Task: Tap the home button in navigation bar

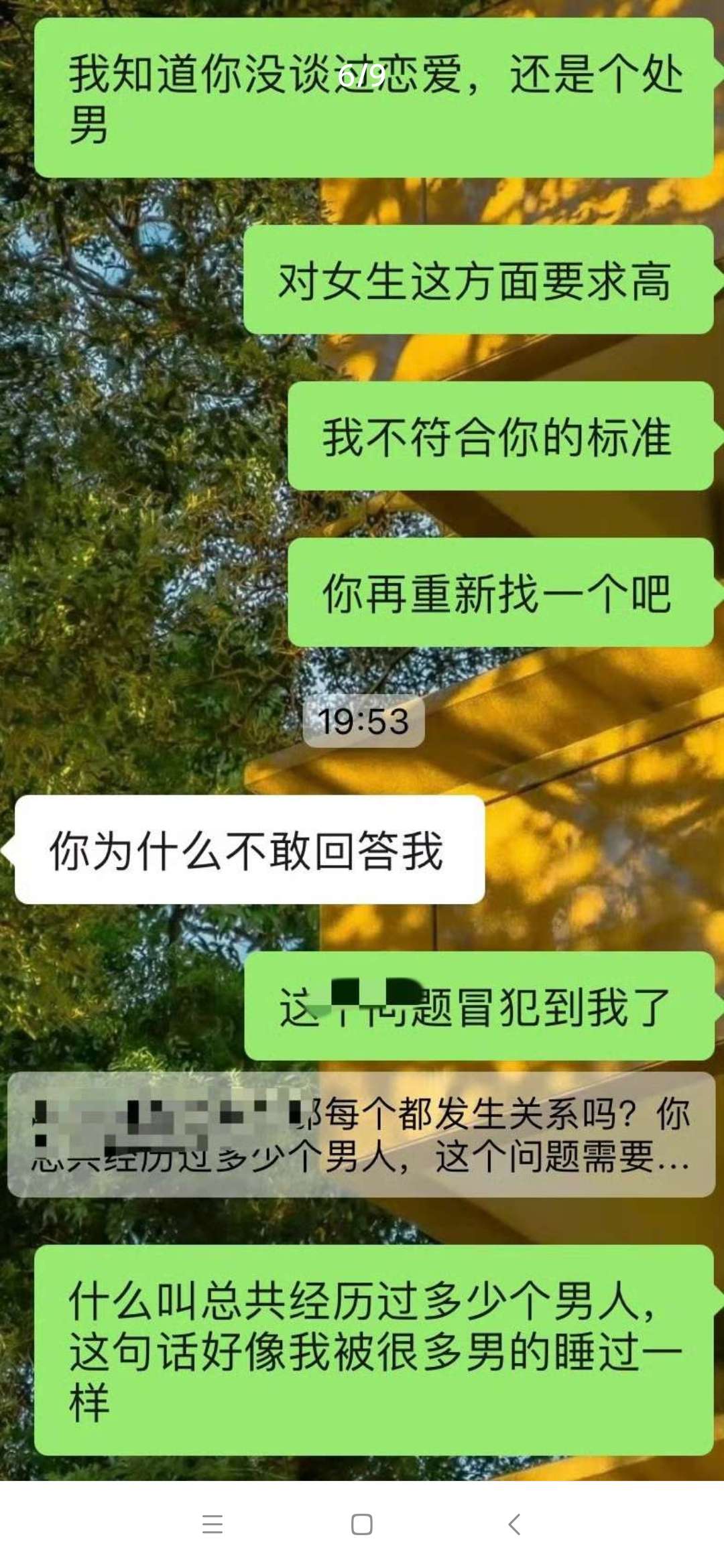Action: tap(362, 1524)
